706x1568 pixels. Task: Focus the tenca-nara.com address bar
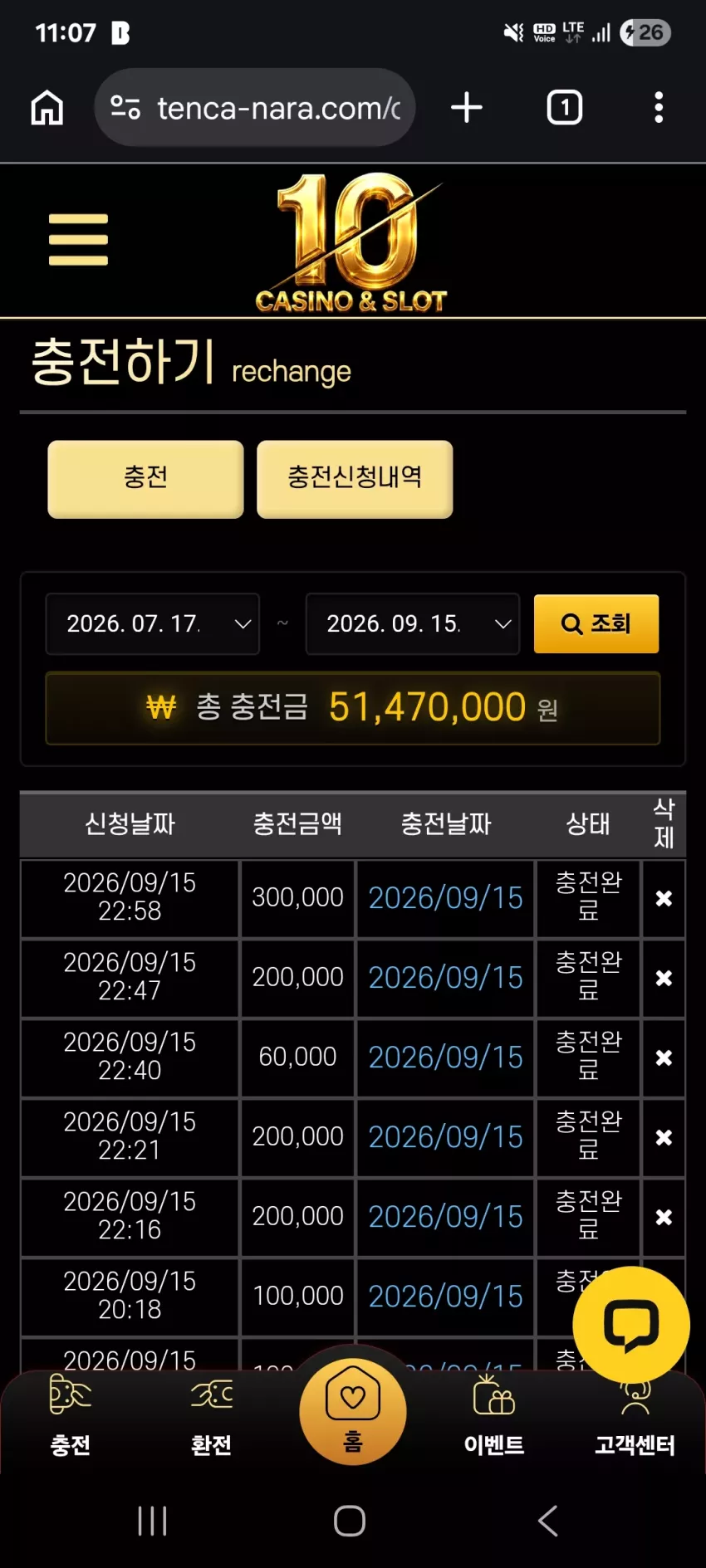click(255, 108)
